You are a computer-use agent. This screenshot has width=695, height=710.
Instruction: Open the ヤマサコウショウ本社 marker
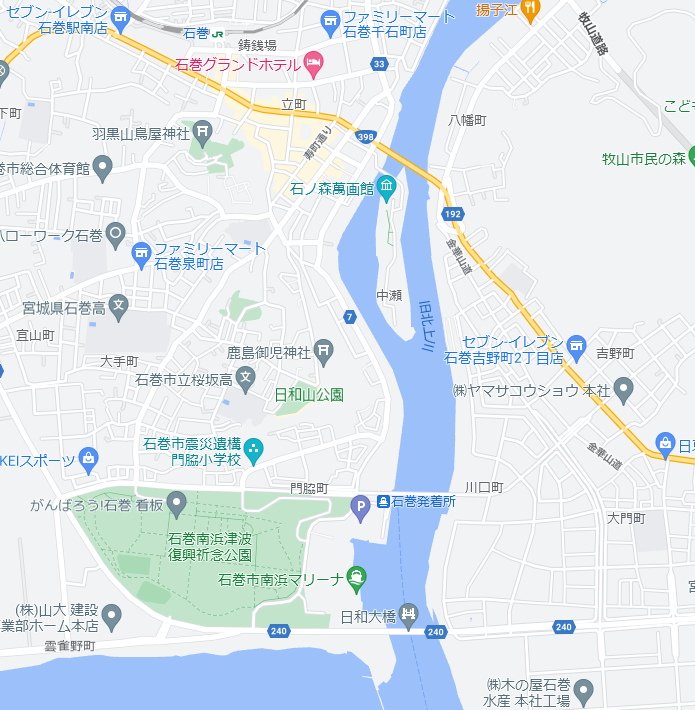(x=623, y=389)
